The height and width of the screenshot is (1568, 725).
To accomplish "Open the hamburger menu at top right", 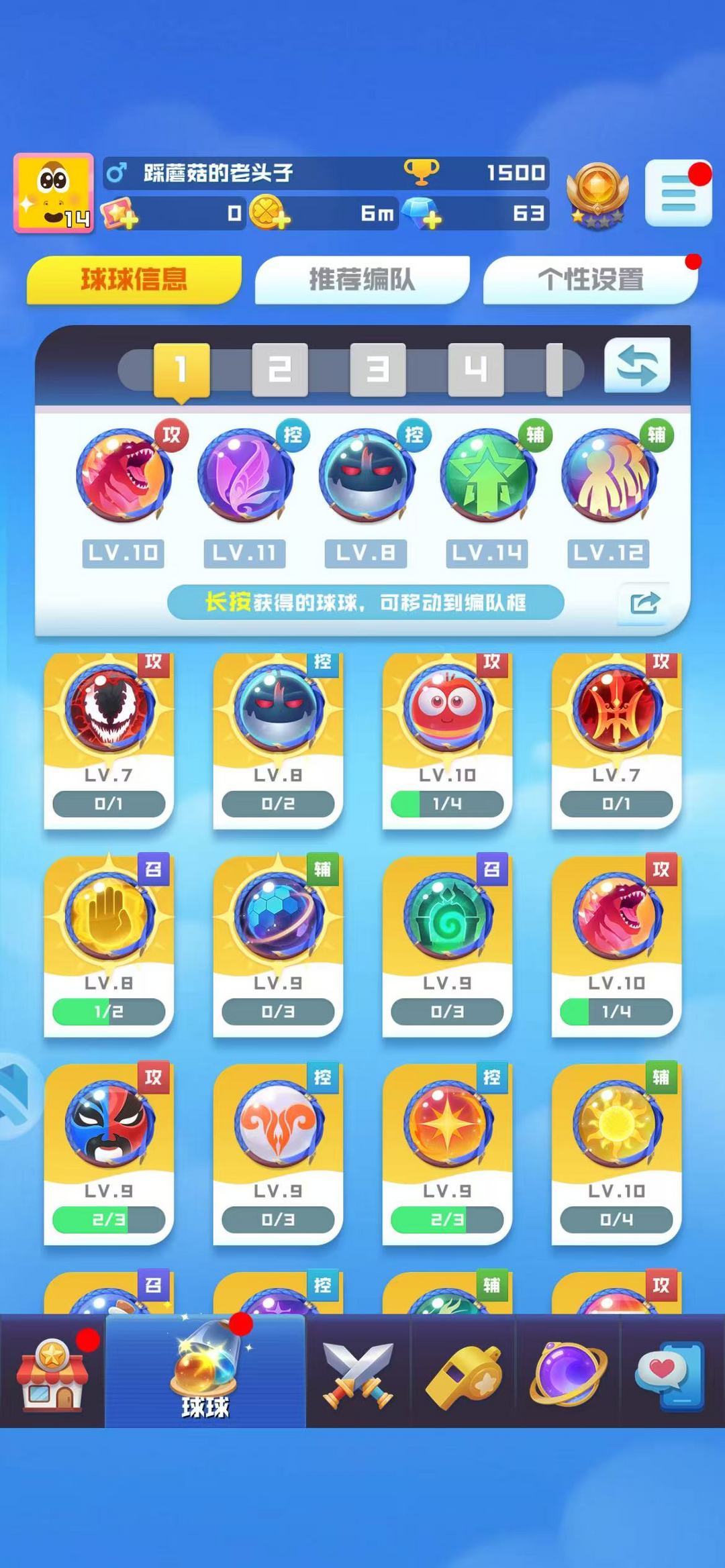I will pyautogui.click(x=678, y=193).
